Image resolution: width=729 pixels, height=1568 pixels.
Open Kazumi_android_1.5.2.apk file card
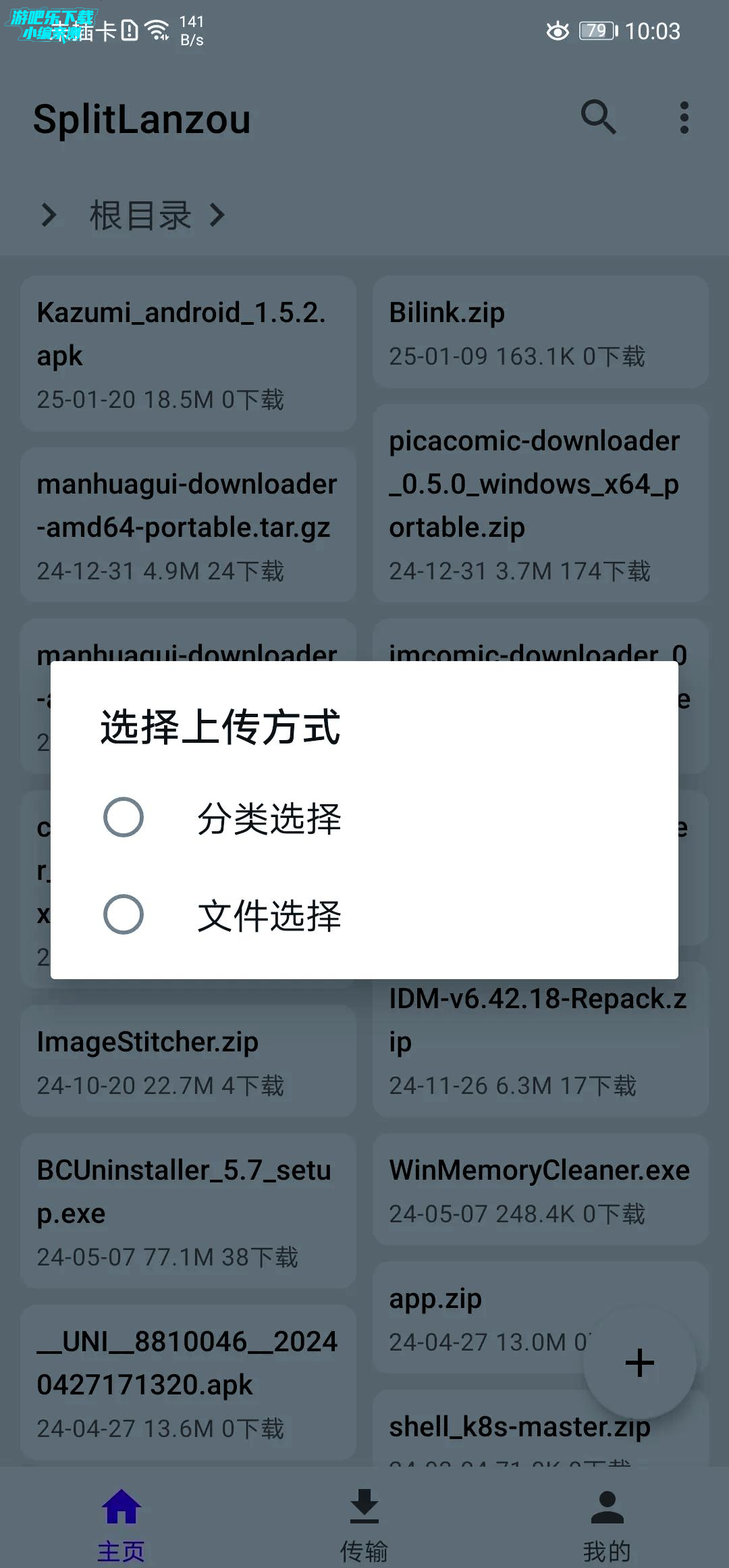(x=188, y=353)
